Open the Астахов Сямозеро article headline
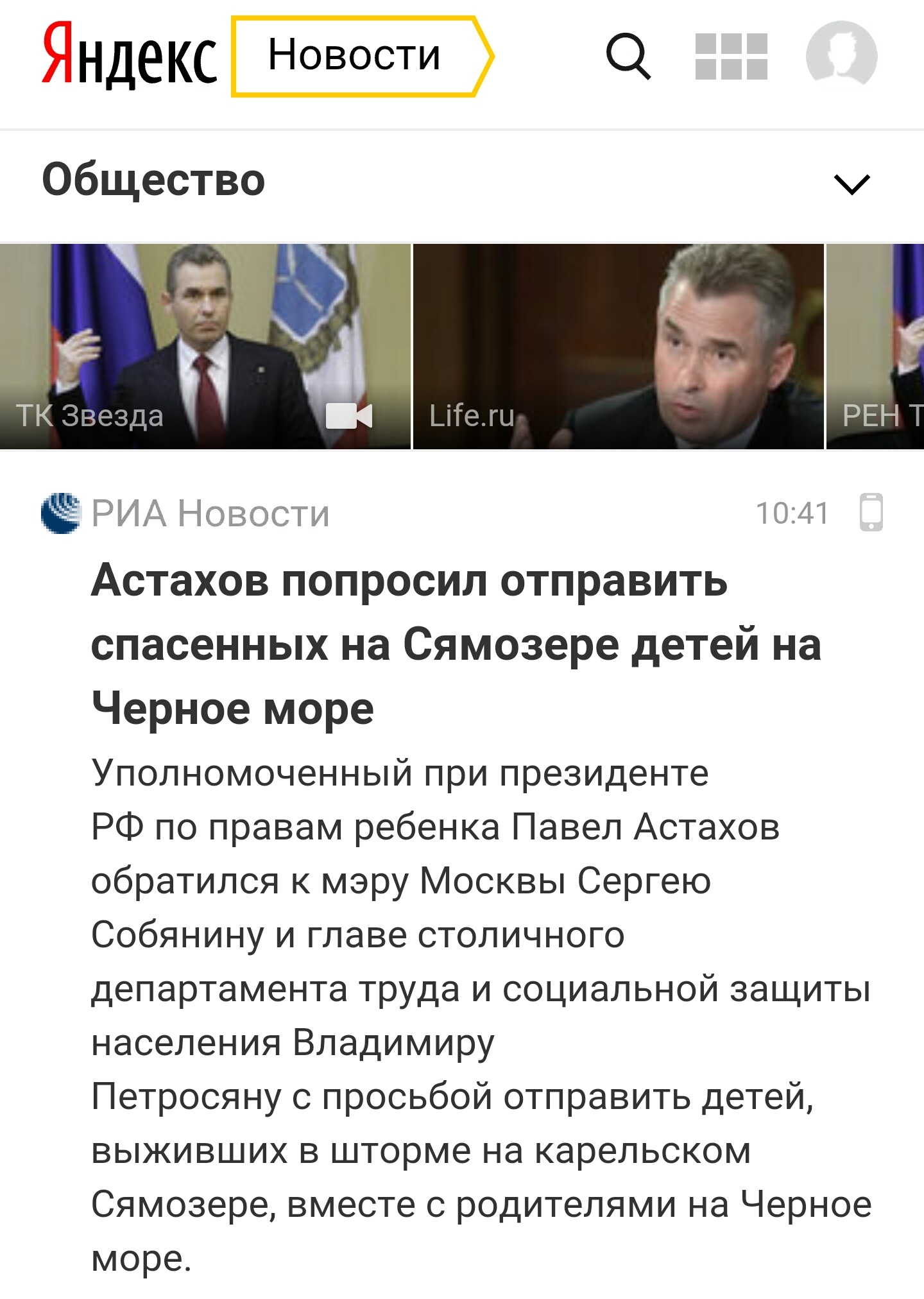 click(x=456, y=644)
